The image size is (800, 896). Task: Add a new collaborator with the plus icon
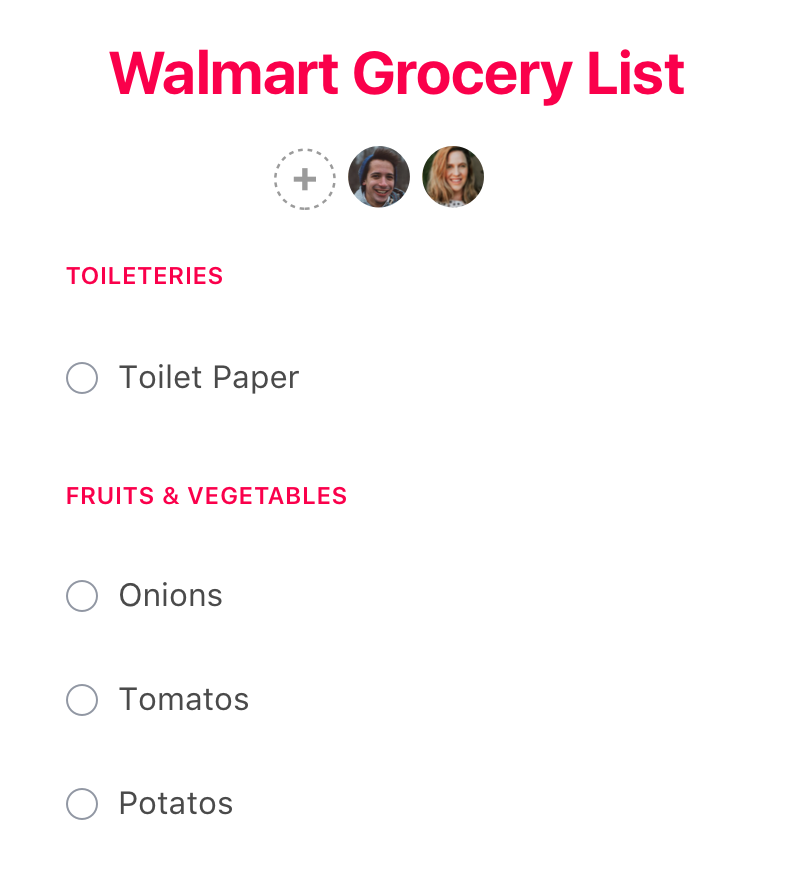(305, 179)
